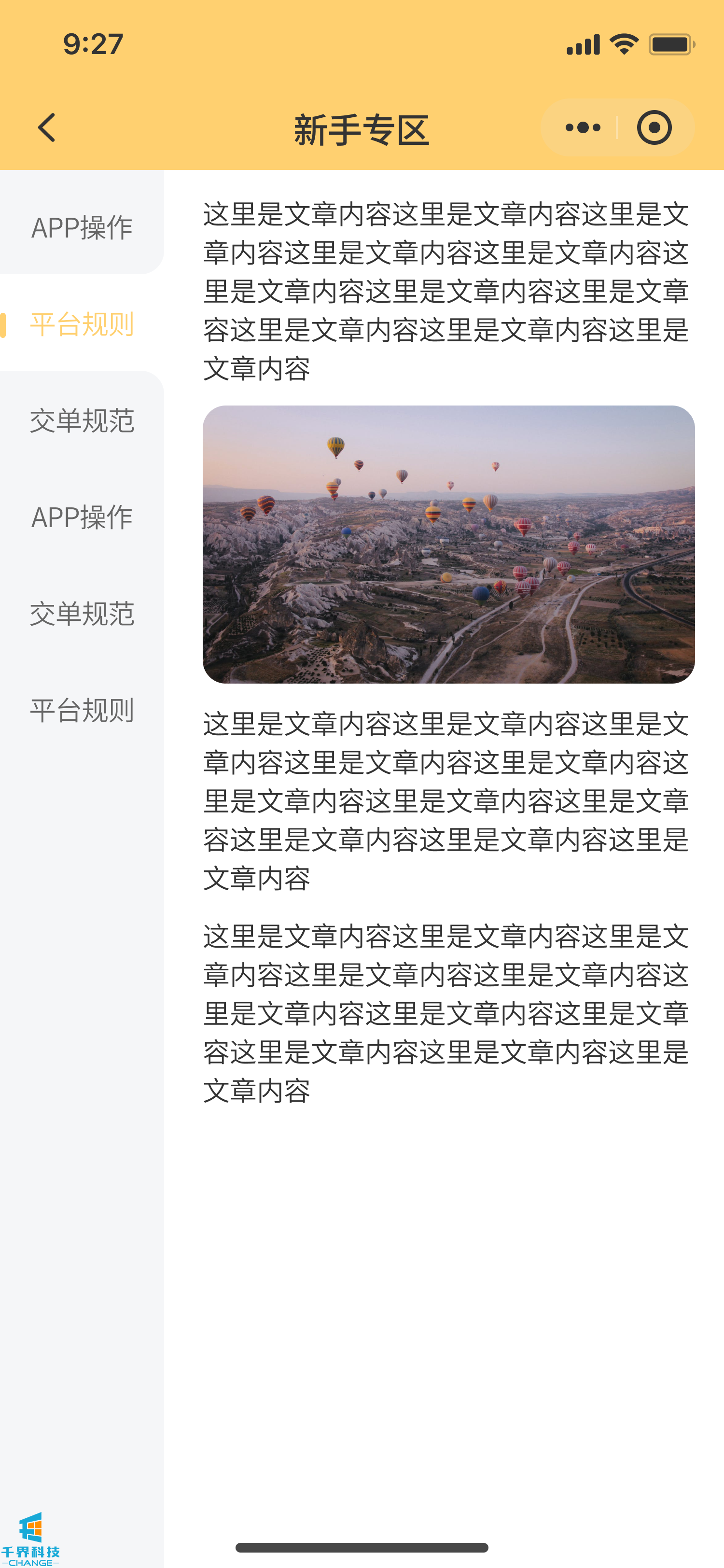Choose the gray 平台规则 tab ending the sidebar
This screenshot has width=724, height=1568.
(82, 710)
